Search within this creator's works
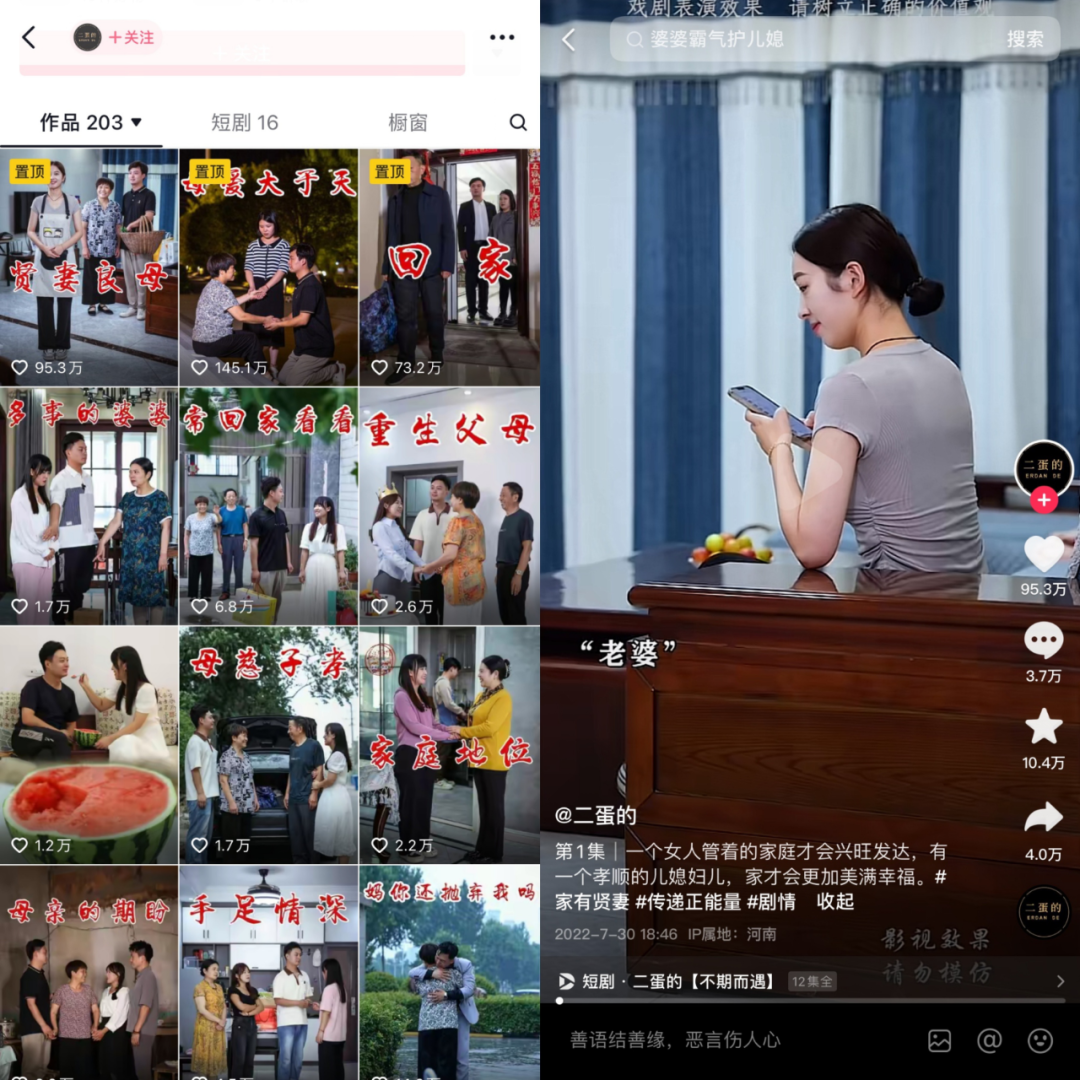1080x1080 pixels. coord(518,122)
